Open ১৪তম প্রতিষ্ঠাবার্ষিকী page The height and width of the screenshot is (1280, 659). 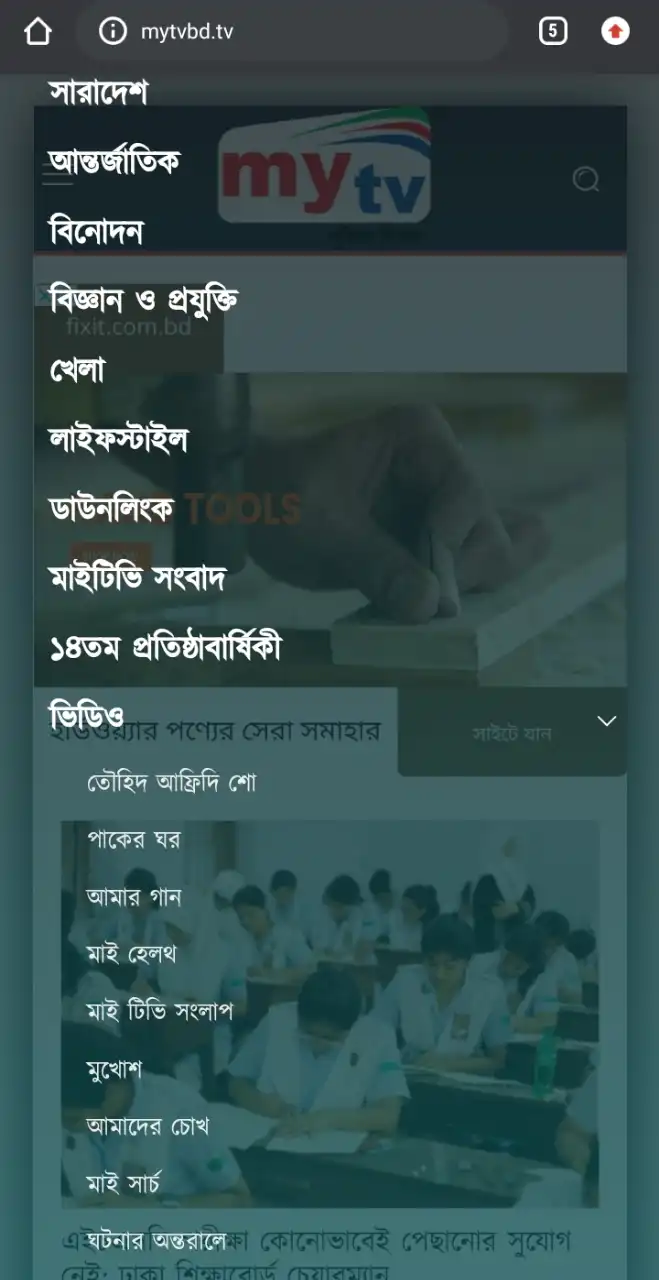coord(165,648)
